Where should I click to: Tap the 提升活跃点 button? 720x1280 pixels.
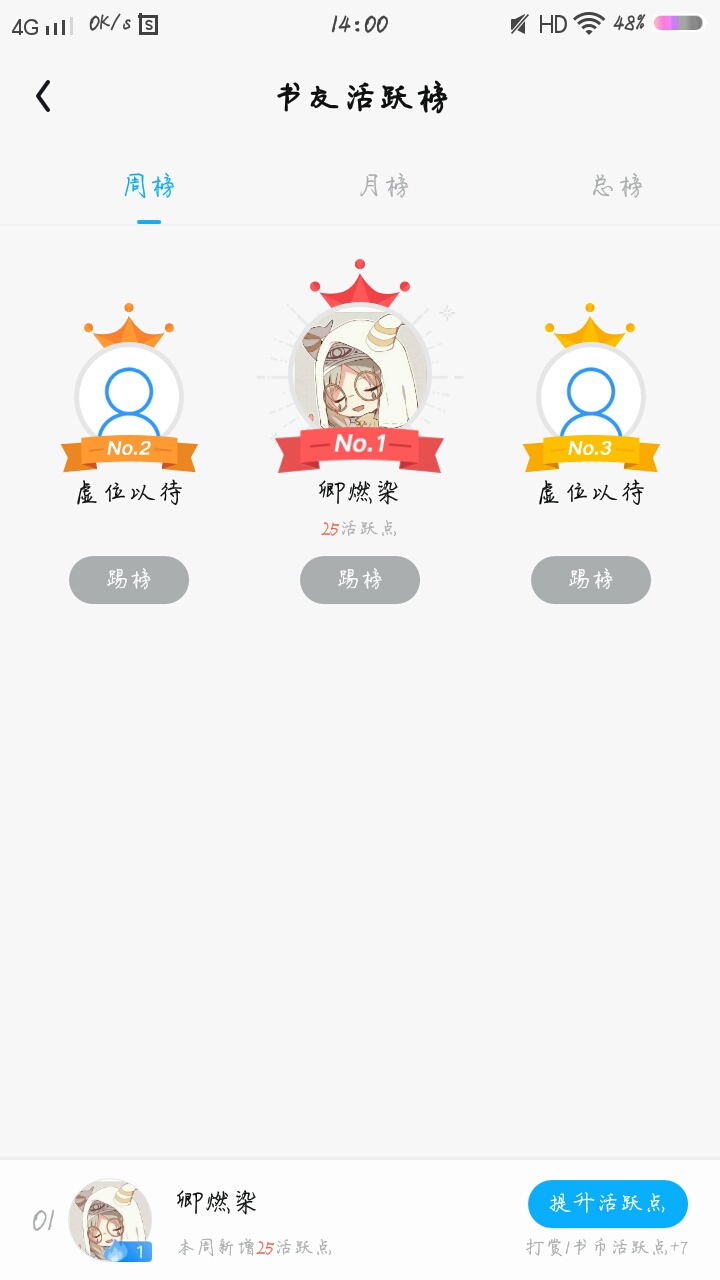coord(607,1203)
